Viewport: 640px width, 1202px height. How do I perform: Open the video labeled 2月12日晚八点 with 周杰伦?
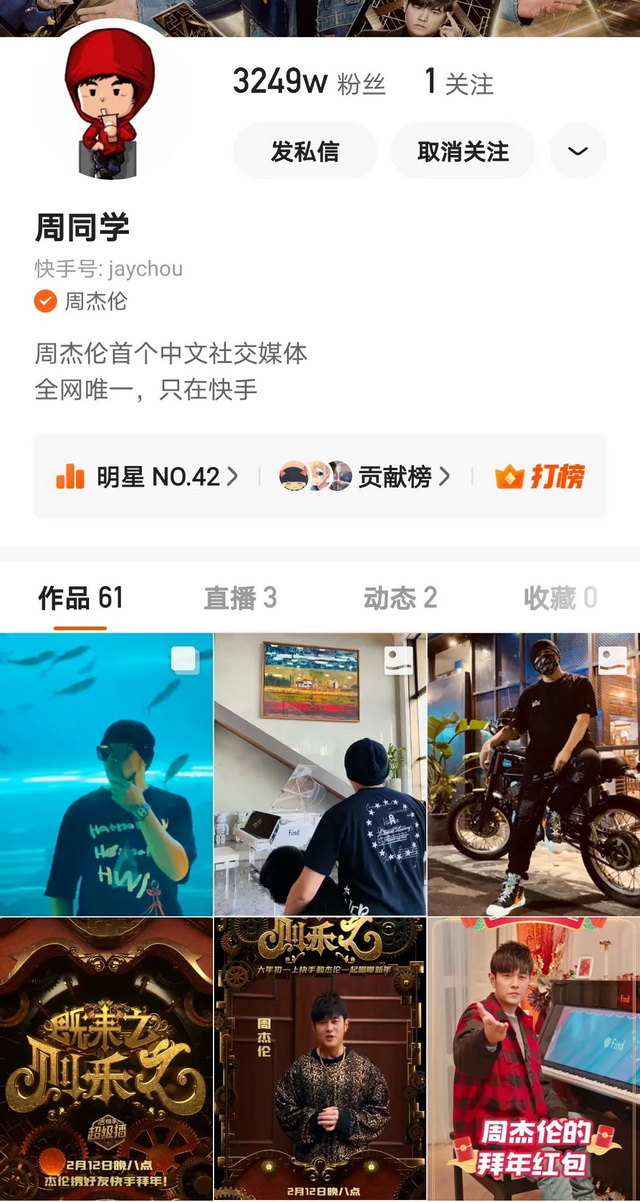[320, 1060]
